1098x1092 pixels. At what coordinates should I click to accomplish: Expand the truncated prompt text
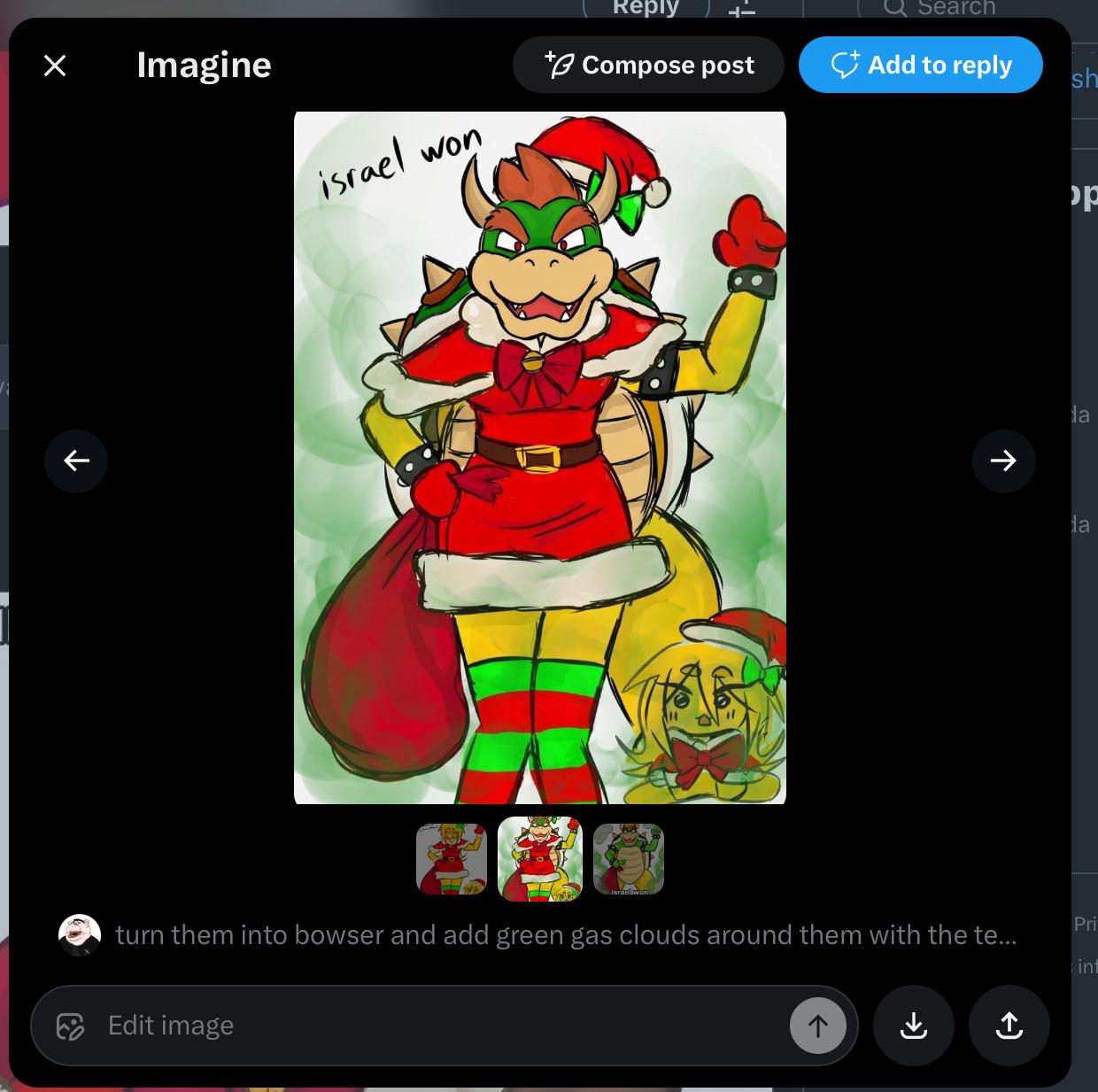coord(565,935)
